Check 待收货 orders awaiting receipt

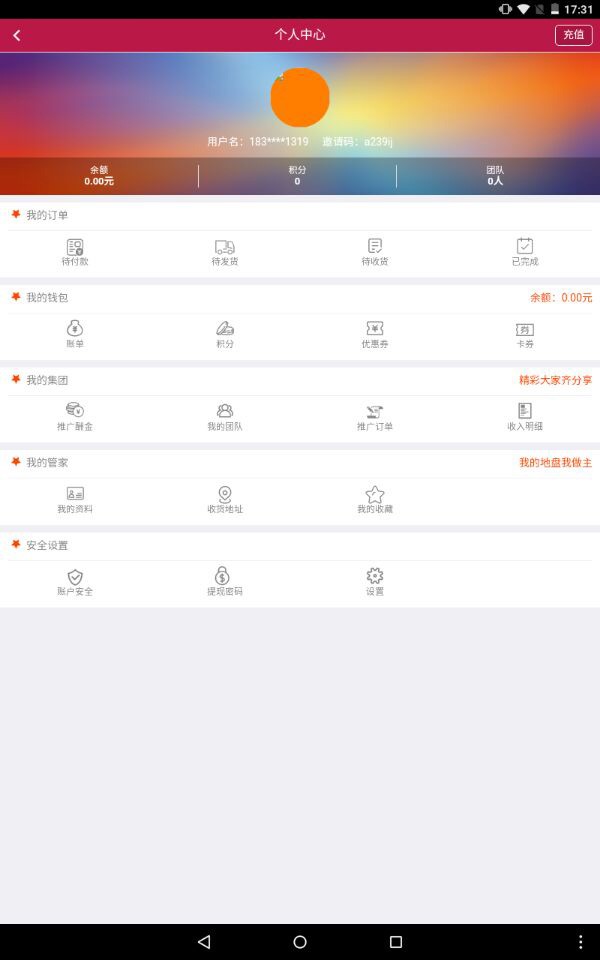(x=375, y=252)
